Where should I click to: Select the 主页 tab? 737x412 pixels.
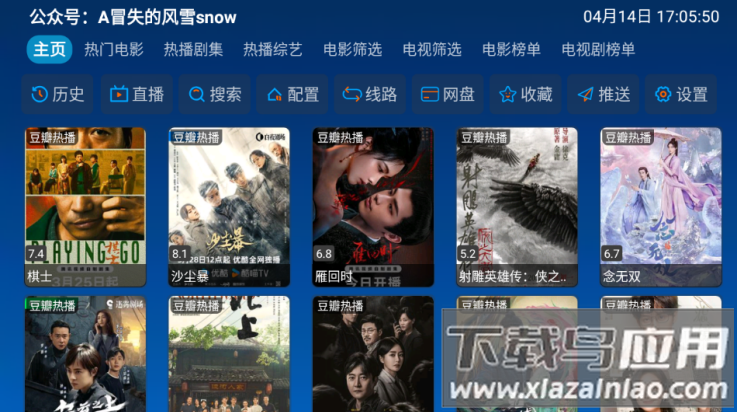click(49, 49)
